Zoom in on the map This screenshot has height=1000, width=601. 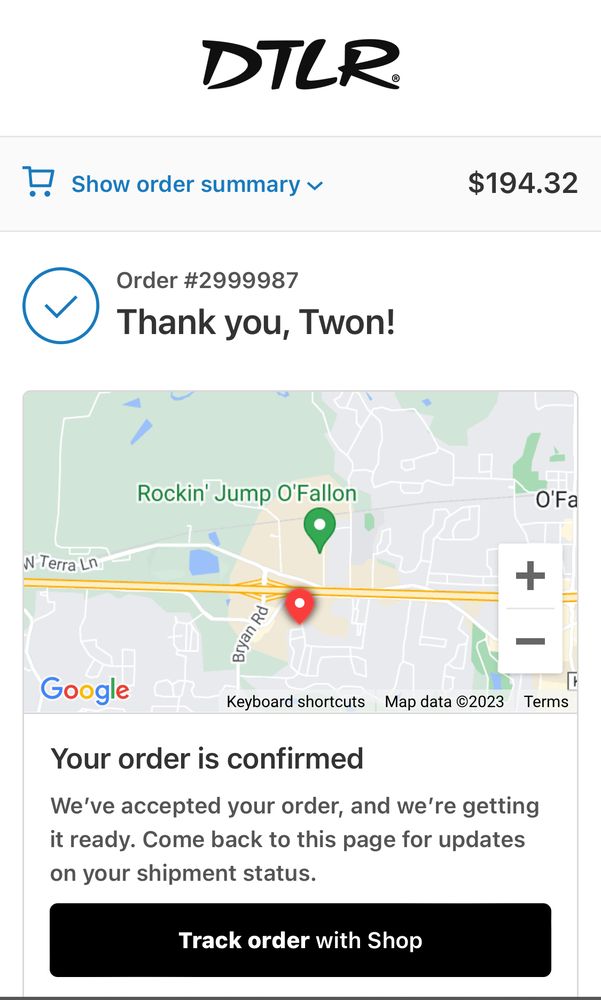529,576
